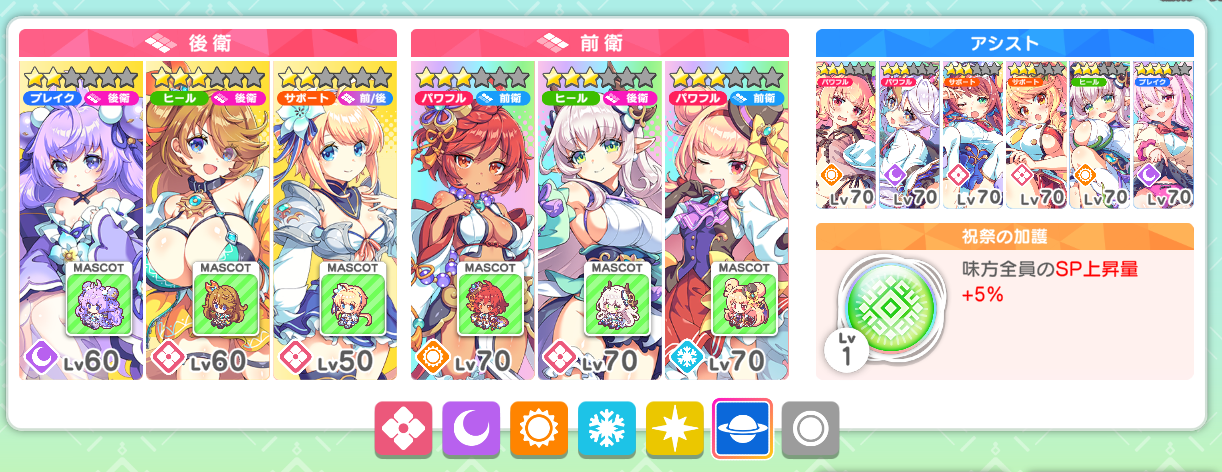Open the last assist break character slot
1222x472 pixels.
coord(1163,135)
